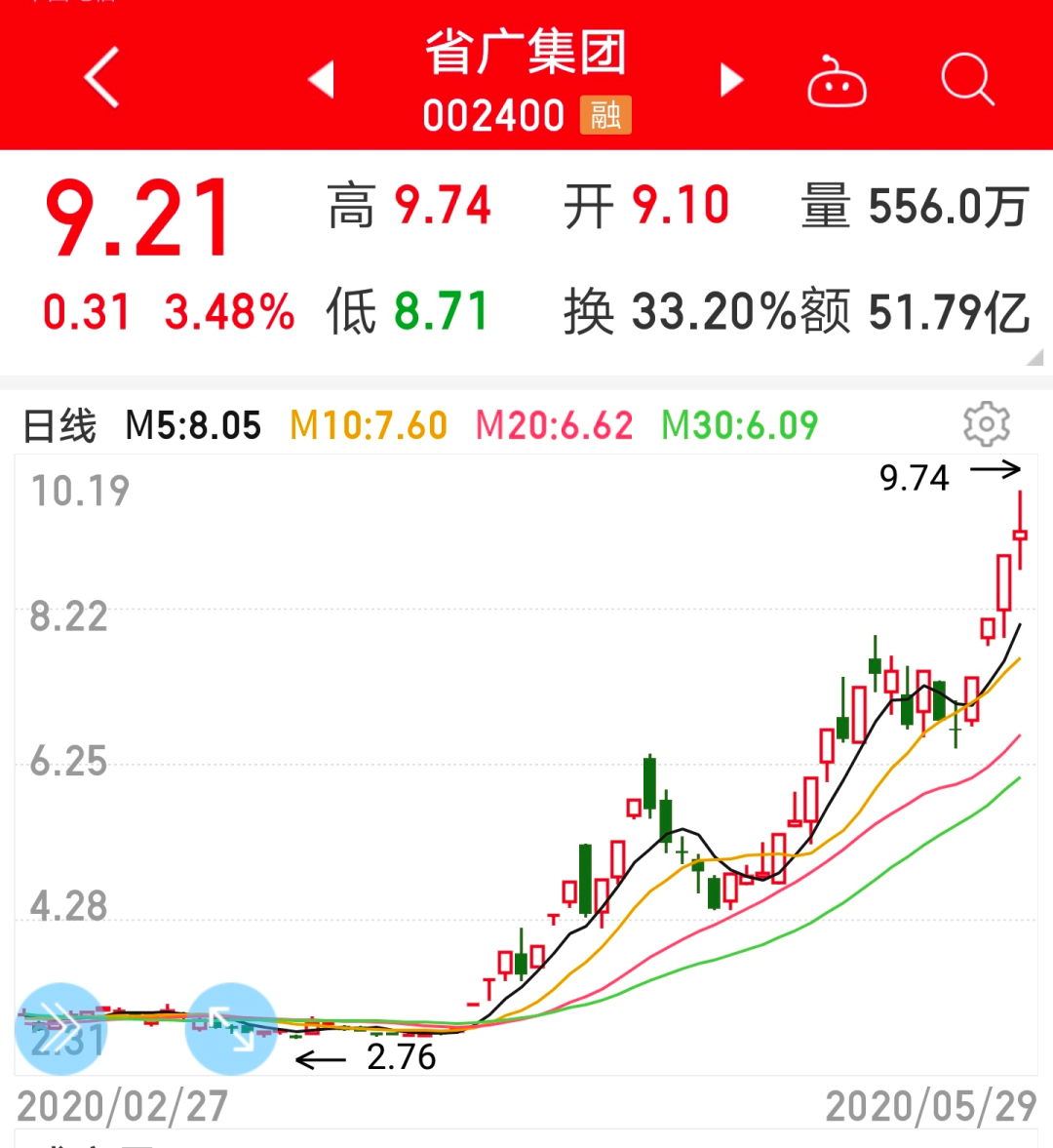Expand the quote details corner arrow
Screen dimensions: 1053x1148
pos(1034,358)
